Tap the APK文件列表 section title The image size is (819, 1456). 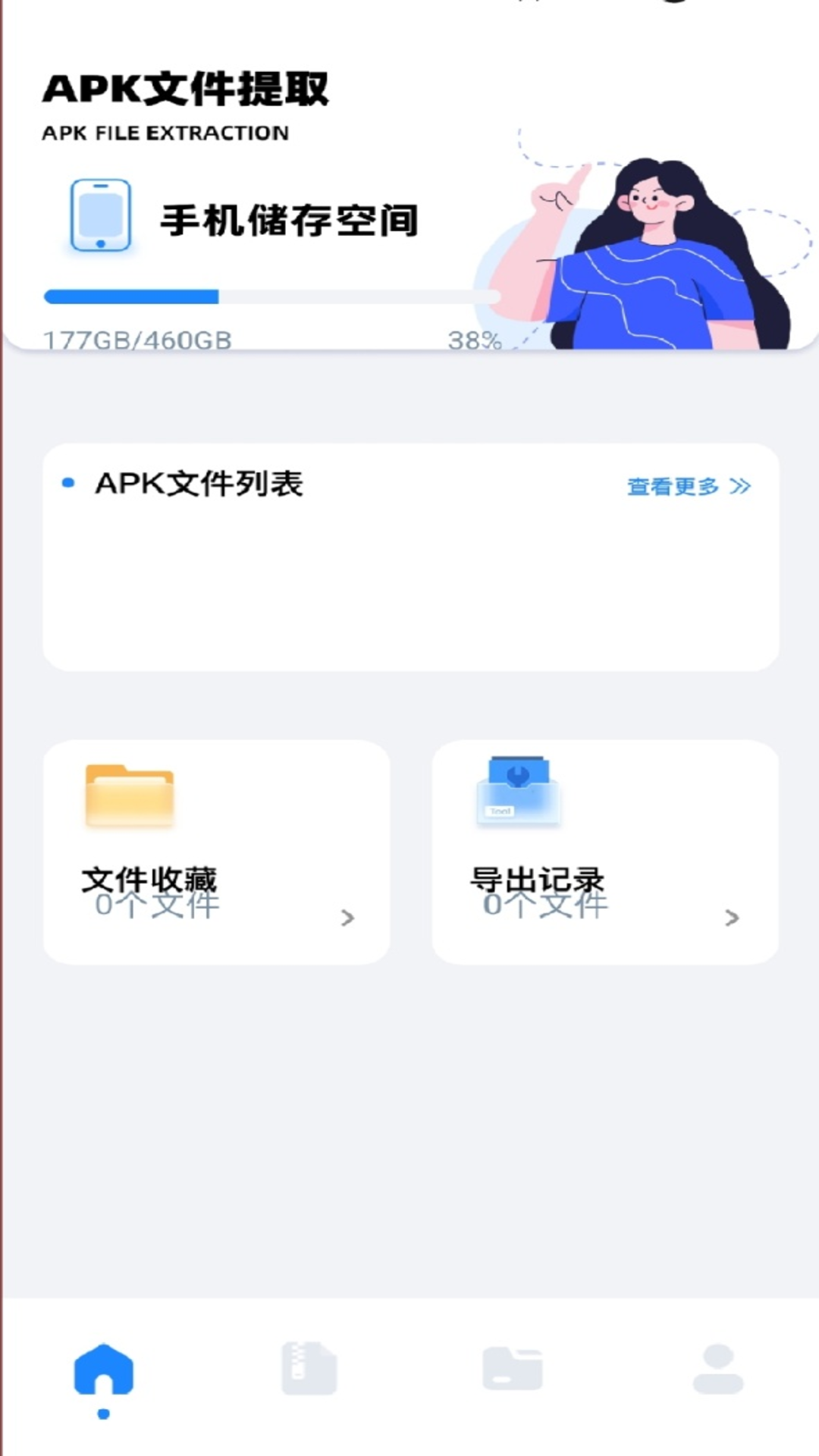199,484
